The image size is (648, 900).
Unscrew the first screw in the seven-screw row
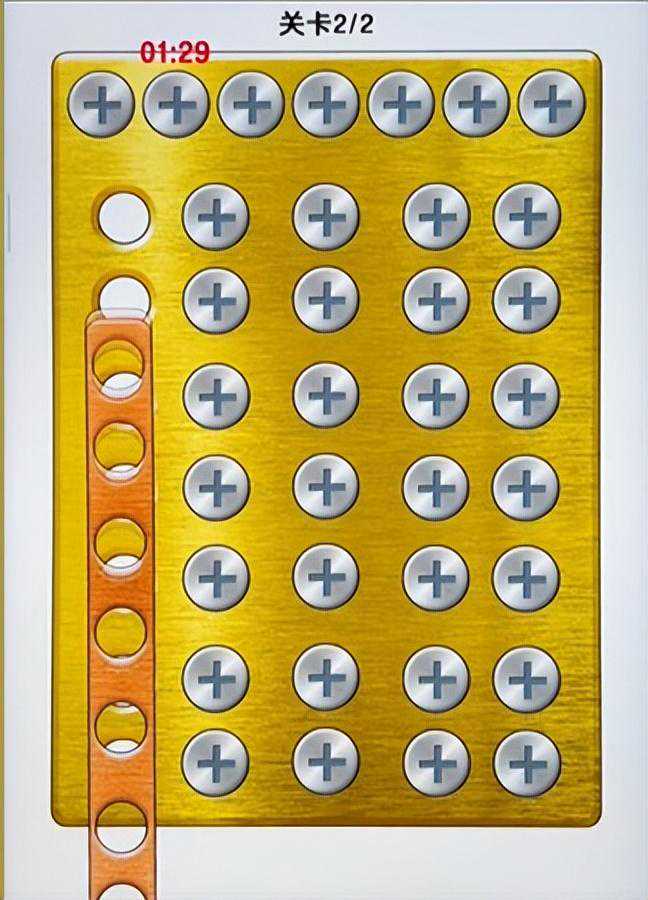(101, 104)
